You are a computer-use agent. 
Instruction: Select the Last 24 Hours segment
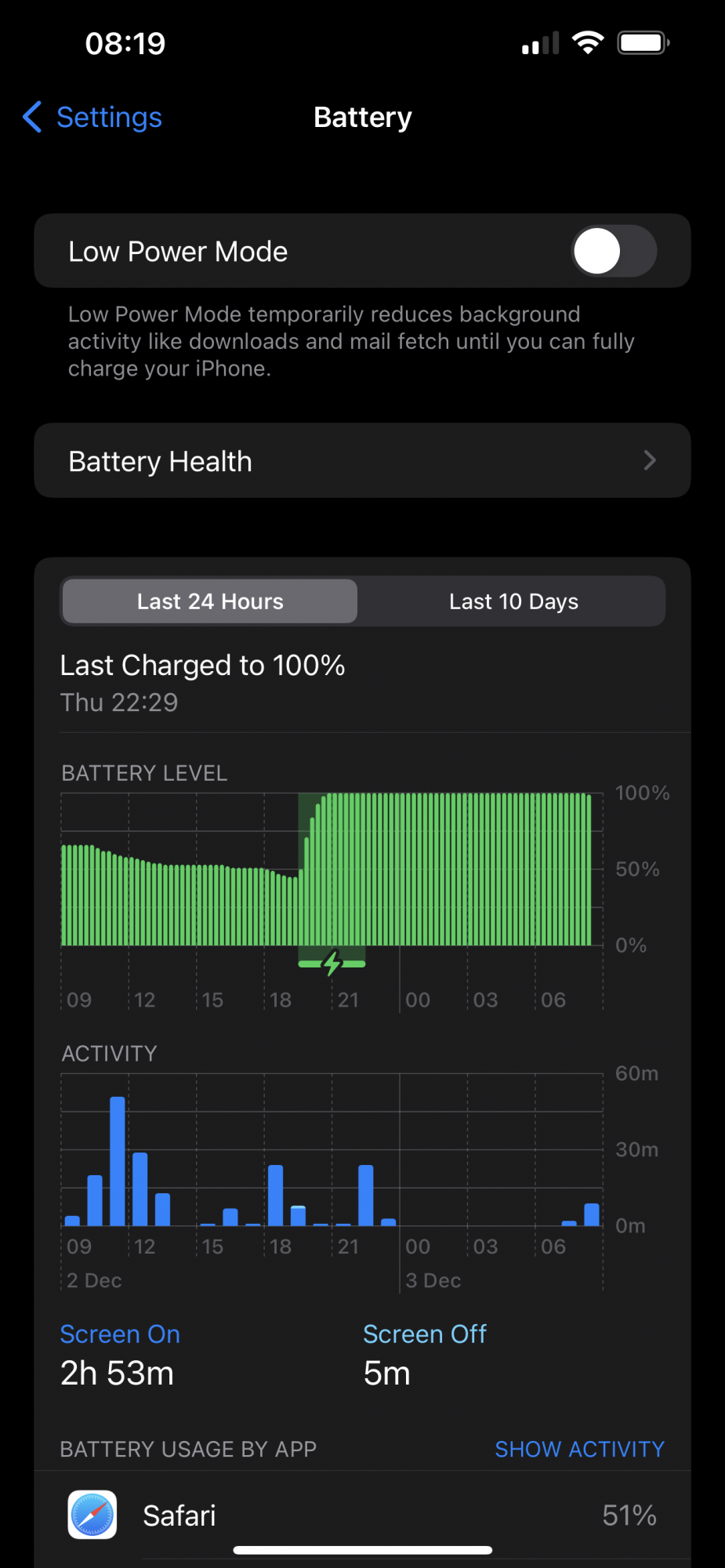210,601
